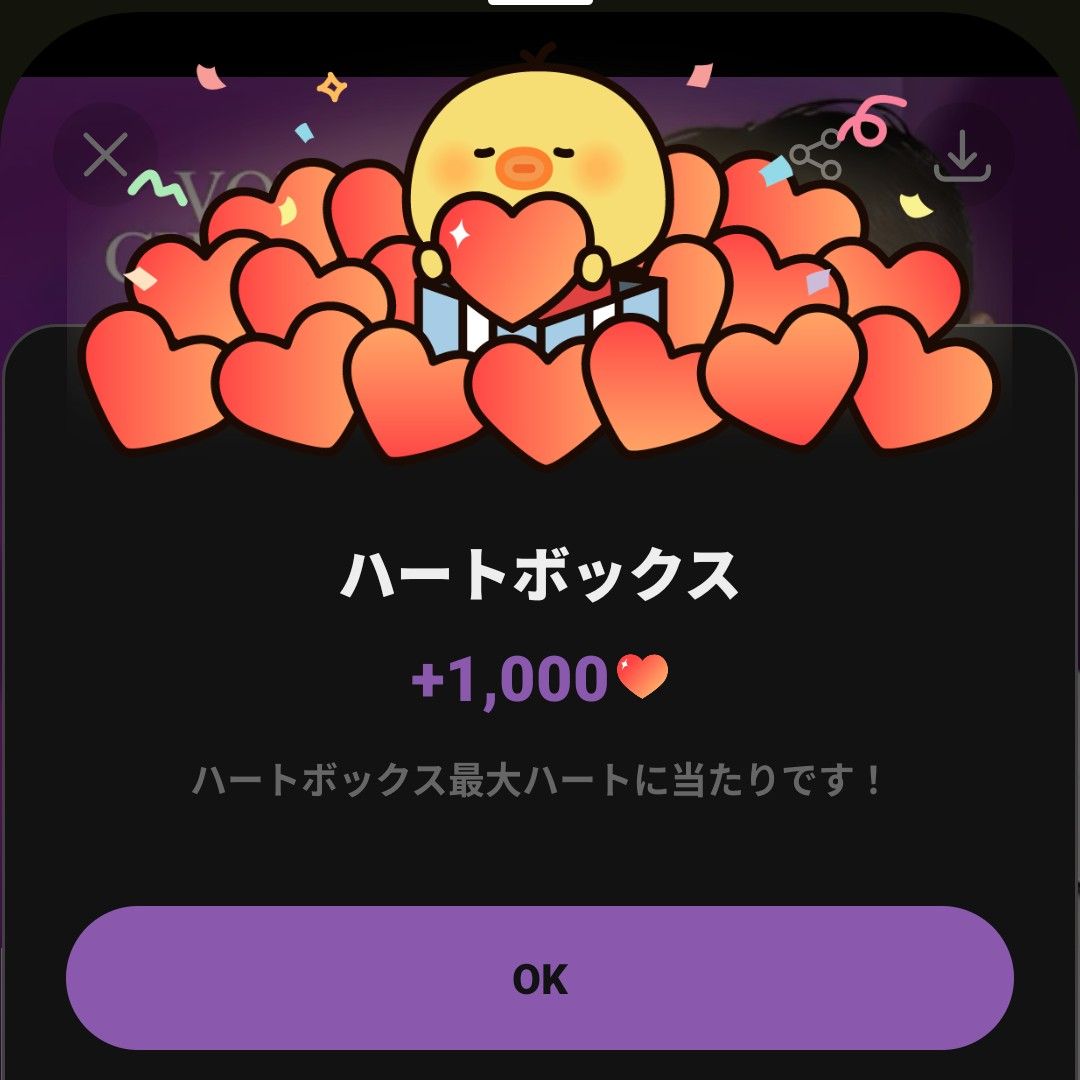Confirm the heart box reward with OK
The height and width of the screenshot is (1080, 1080).
point(540,978)
